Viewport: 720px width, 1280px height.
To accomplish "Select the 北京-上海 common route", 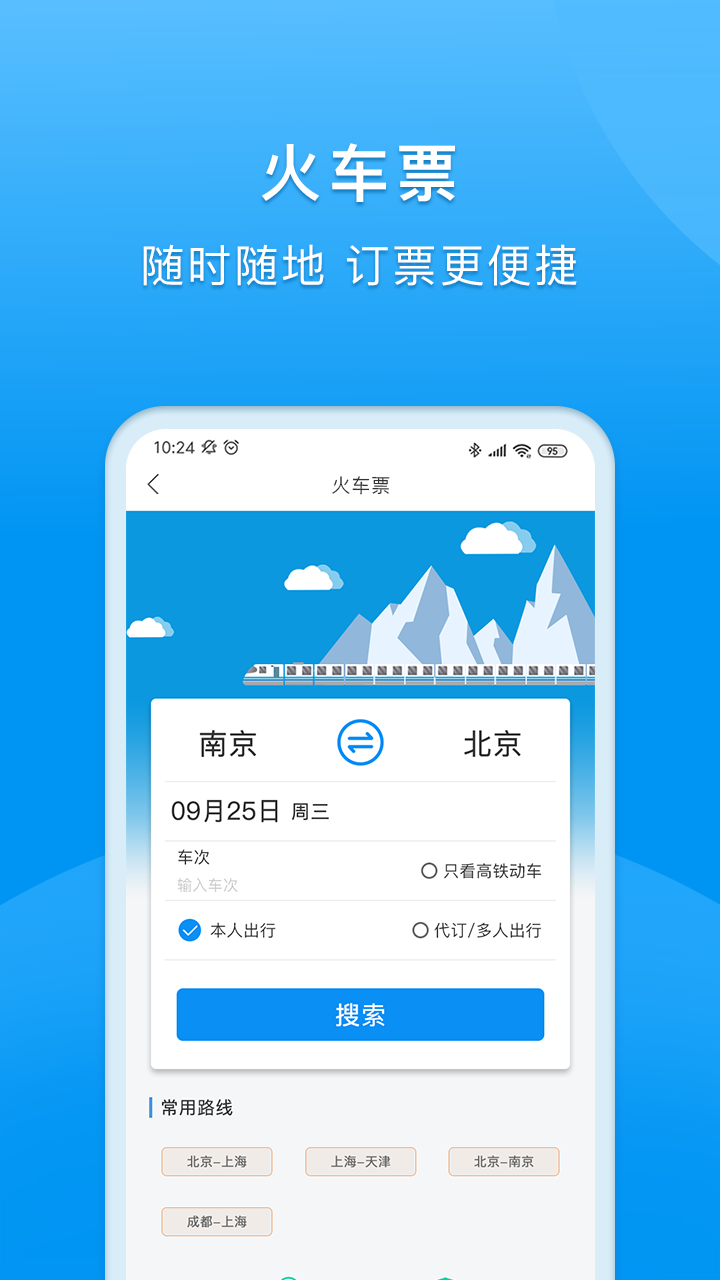I will coord(216,1161).
